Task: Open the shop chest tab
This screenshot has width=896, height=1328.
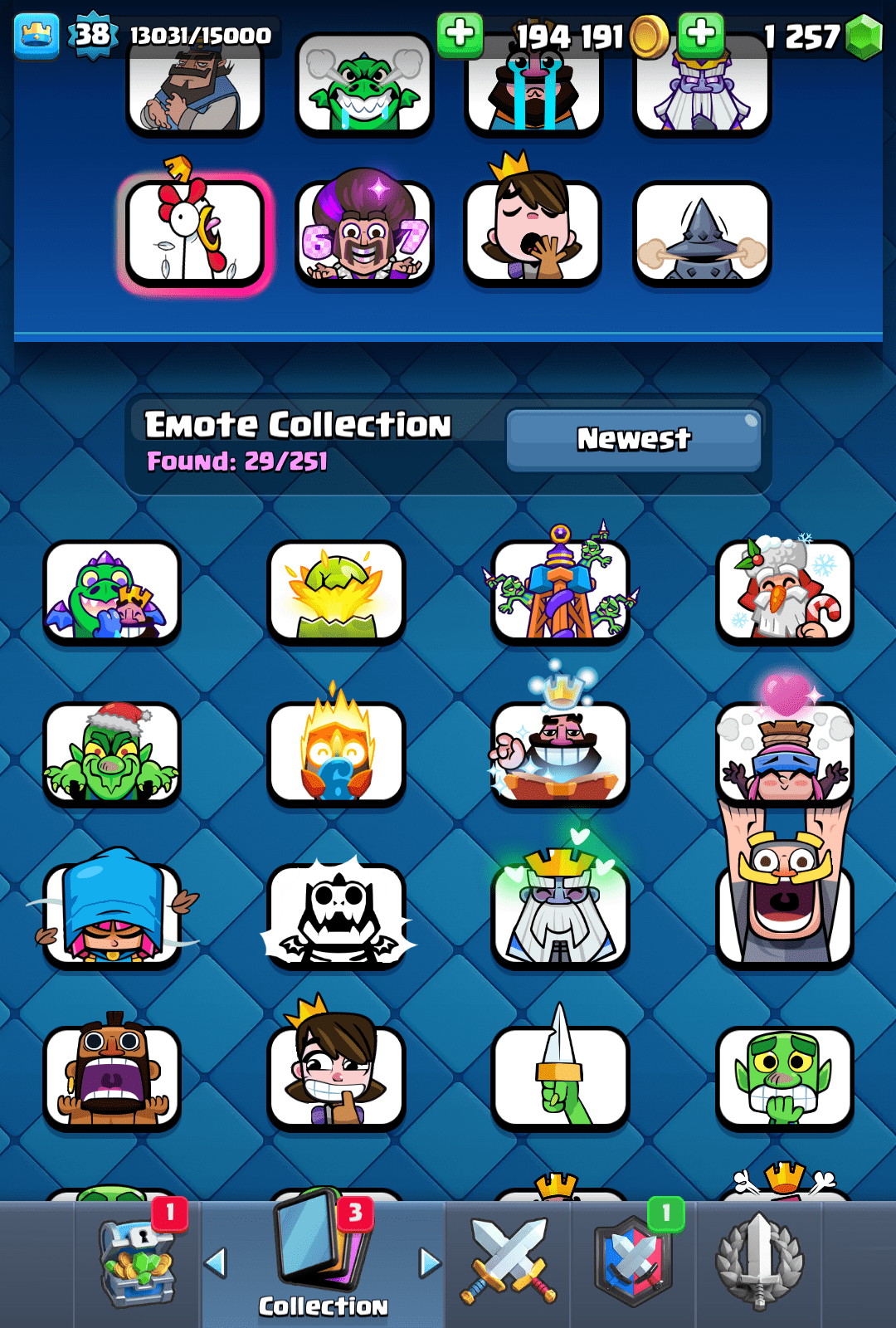Action: pyautogui.click(x=138, y=1263)
